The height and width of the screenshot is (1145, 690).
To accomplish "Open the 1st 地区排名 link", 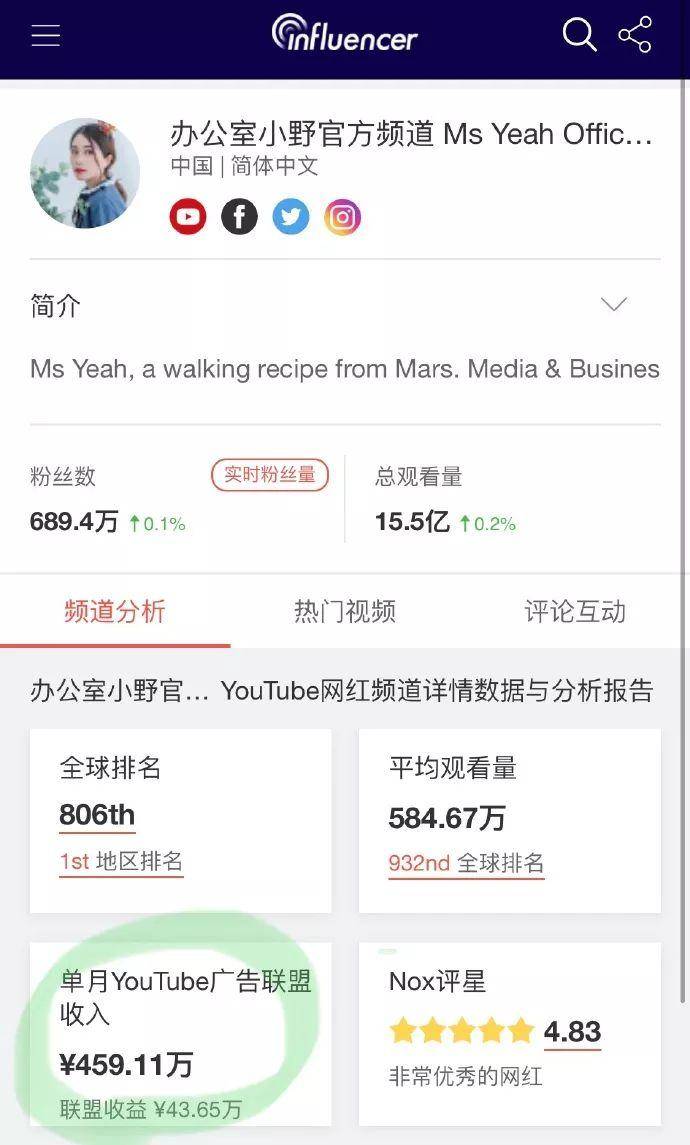I will point(121,861).
